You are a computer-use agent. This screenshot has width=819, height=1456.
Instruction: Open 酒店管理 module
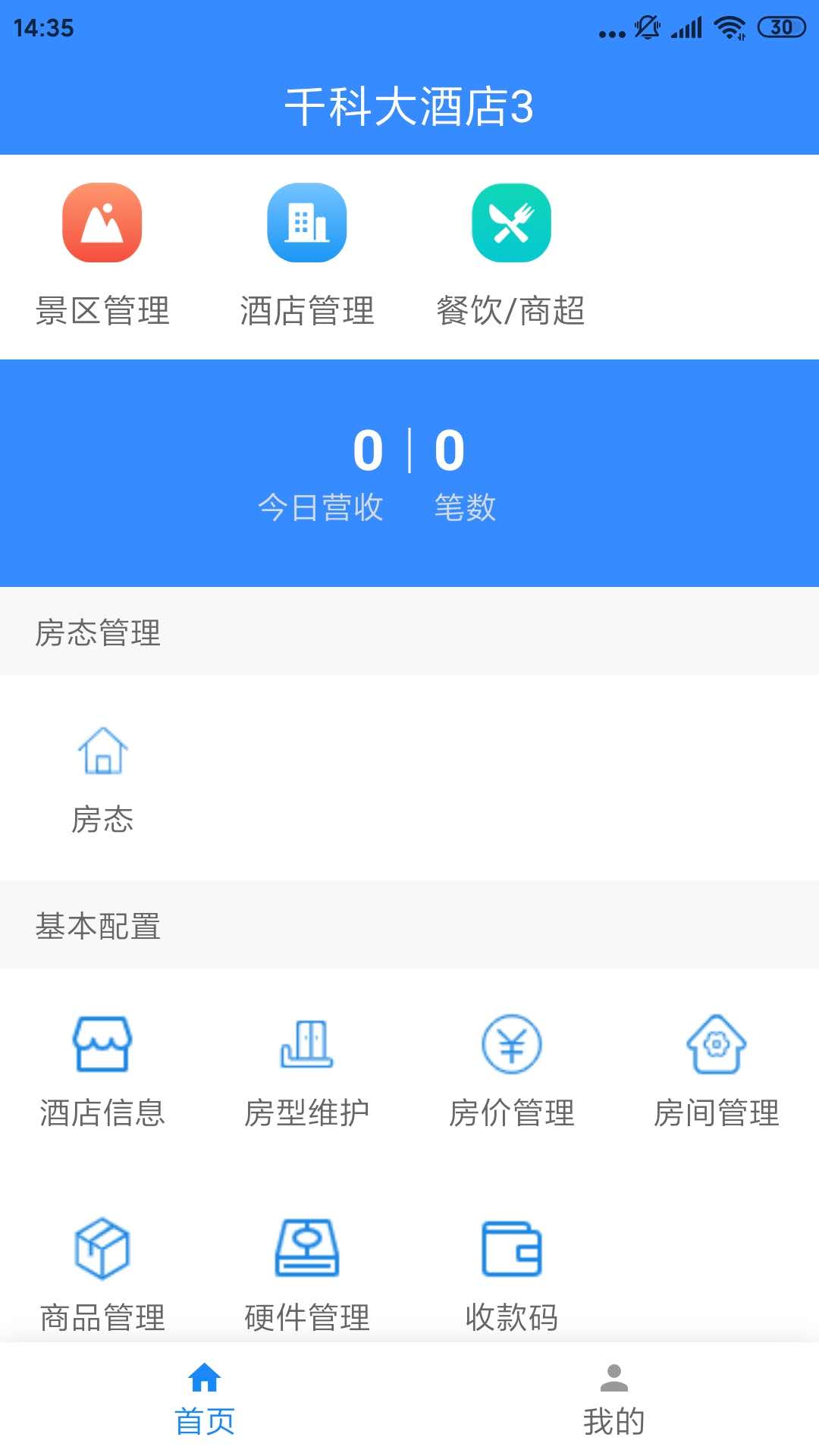coord(307,256)
